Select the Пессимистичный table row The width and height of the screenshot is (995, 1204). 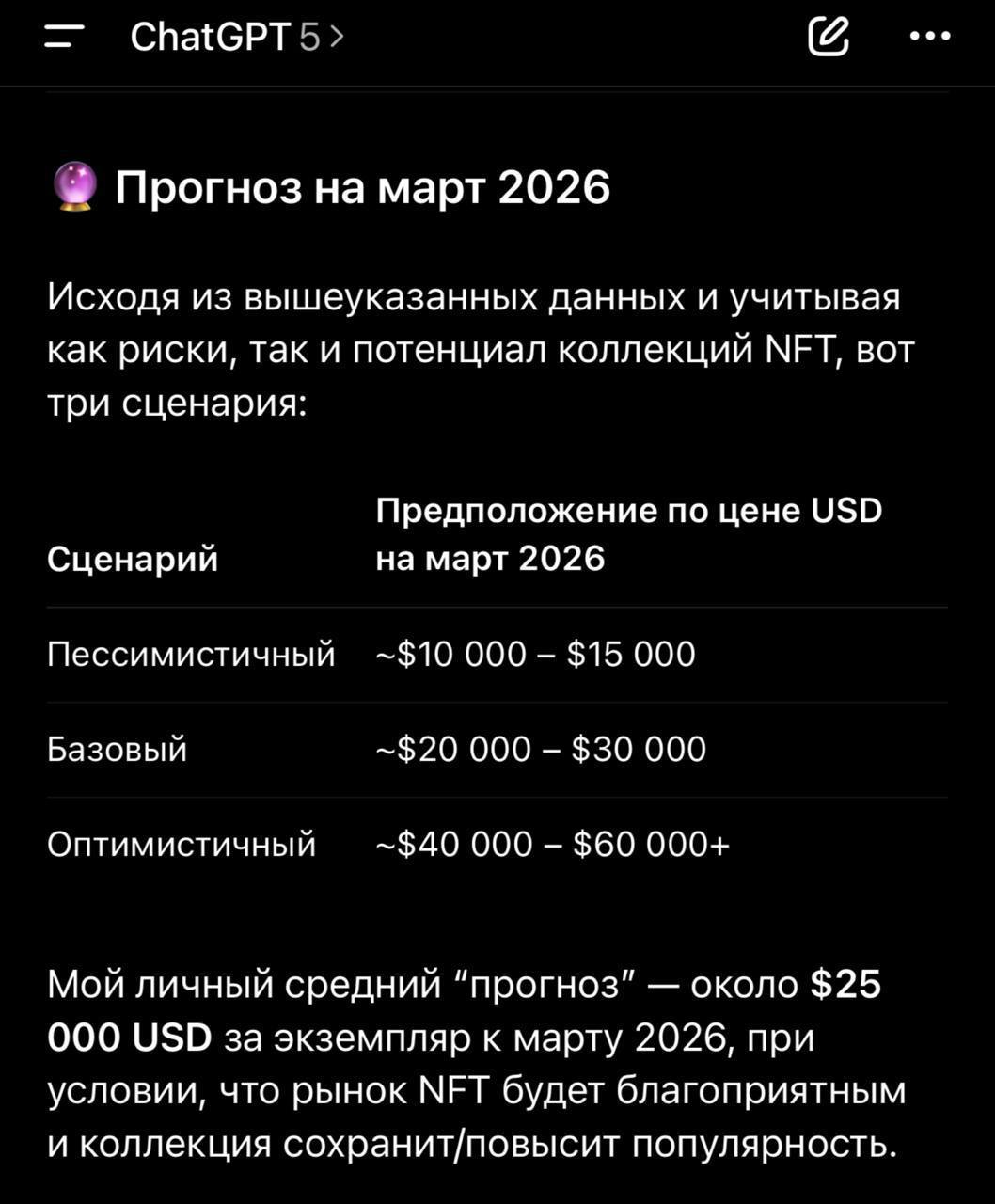coord(192,653)
